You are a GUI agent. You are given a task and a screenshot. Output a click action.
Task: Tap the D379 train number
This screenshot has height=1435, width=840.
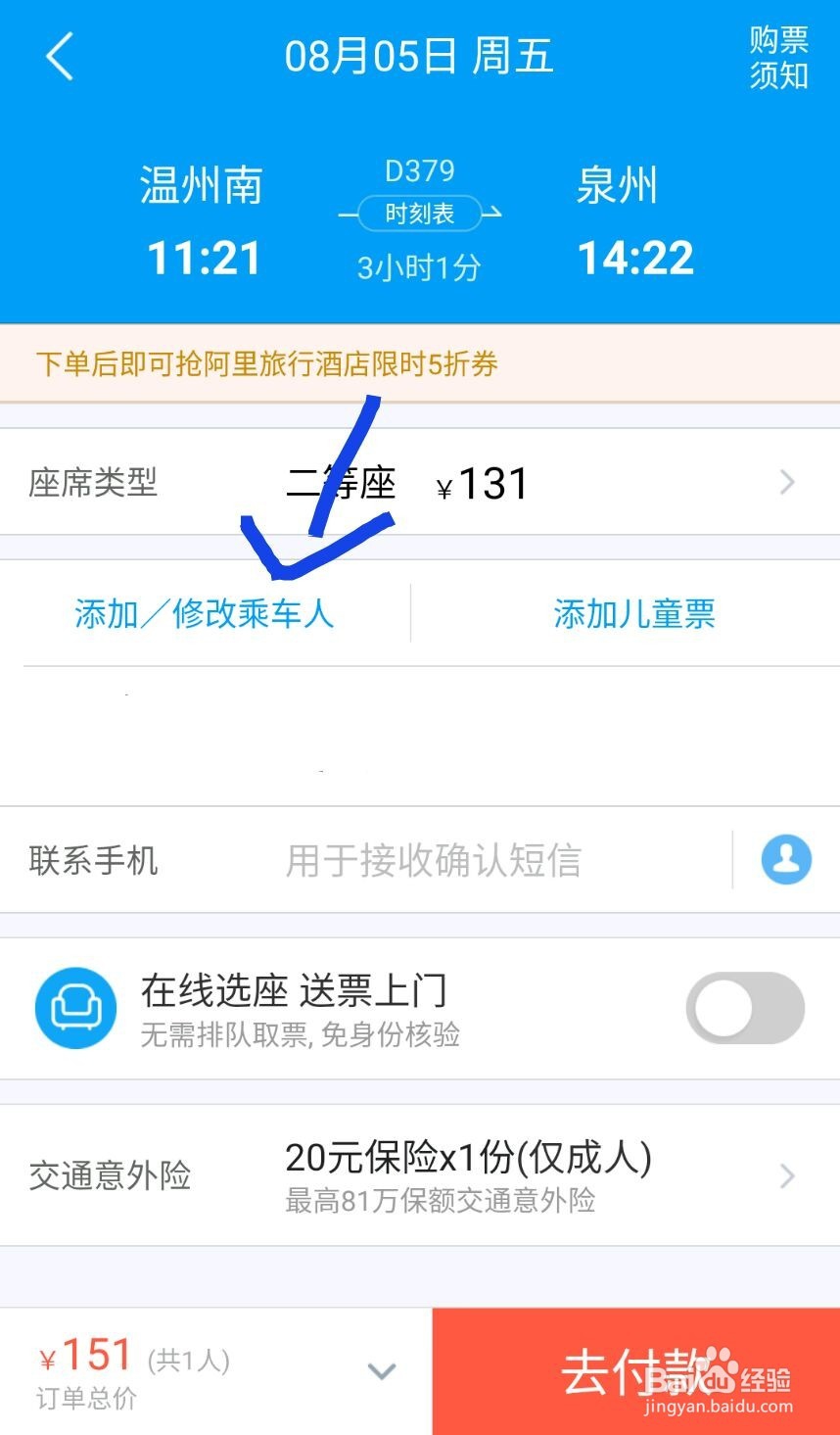click(419, 170)
